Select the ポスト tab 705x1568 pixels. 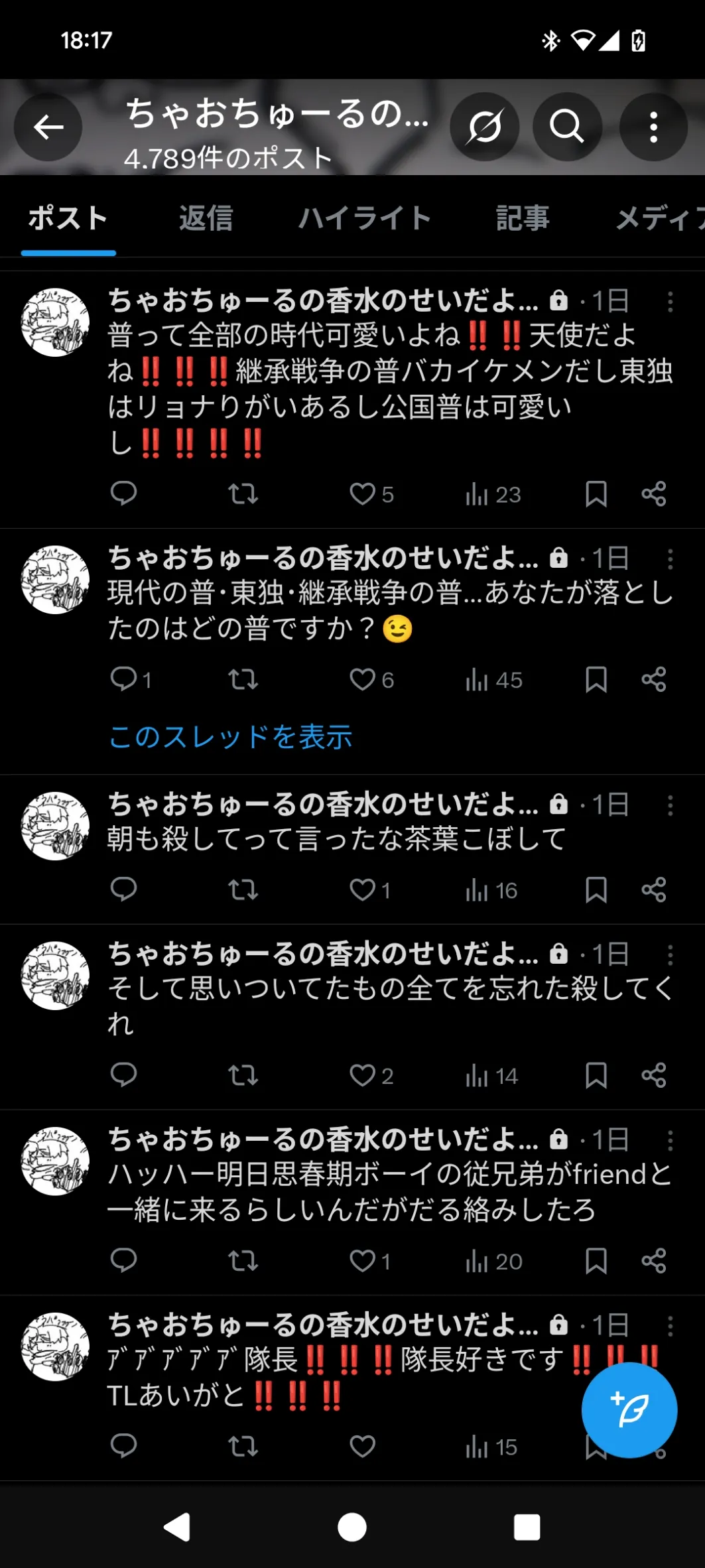(x=68, y=218)
